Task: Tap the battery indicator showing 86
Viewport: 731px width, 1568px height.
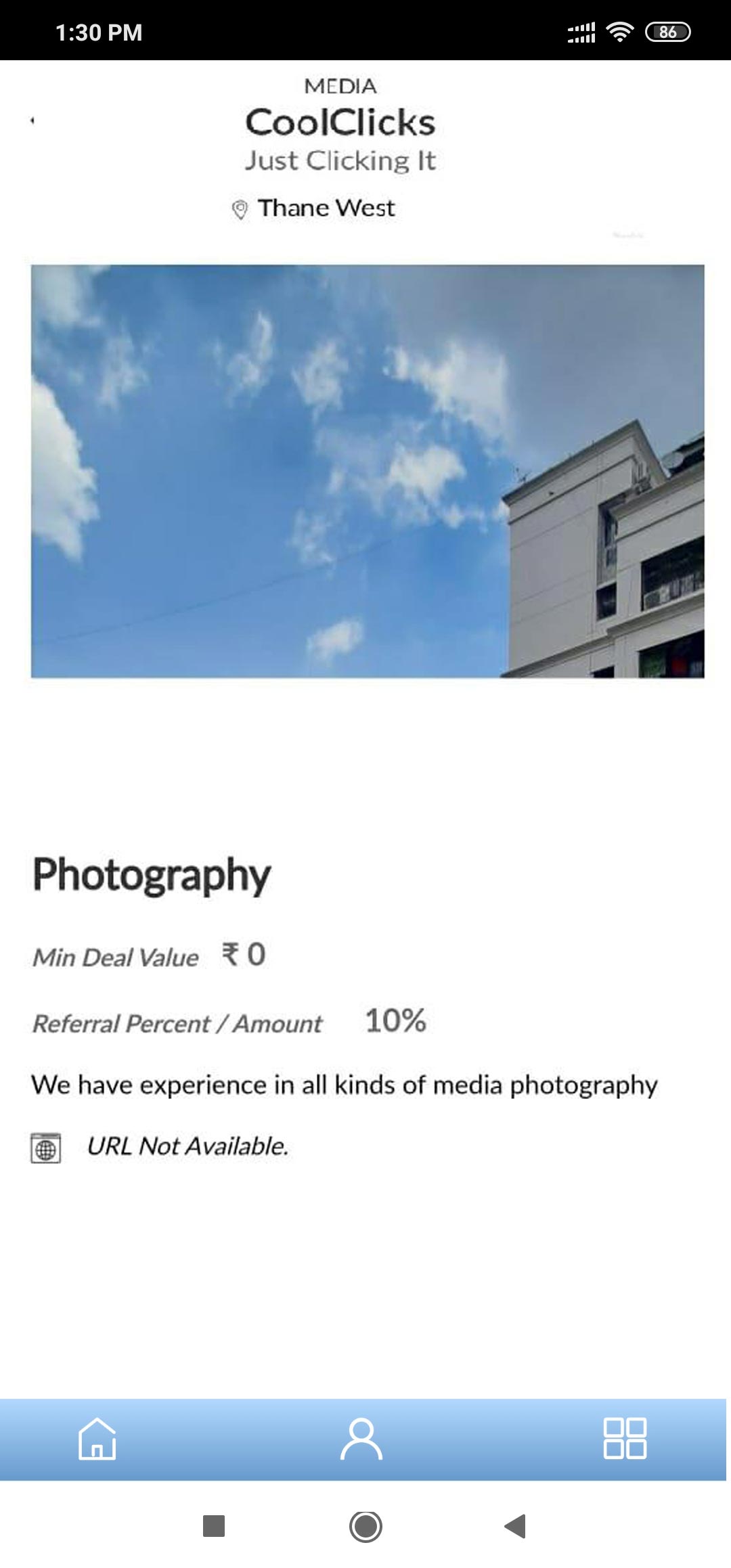Action: point(667,30)
